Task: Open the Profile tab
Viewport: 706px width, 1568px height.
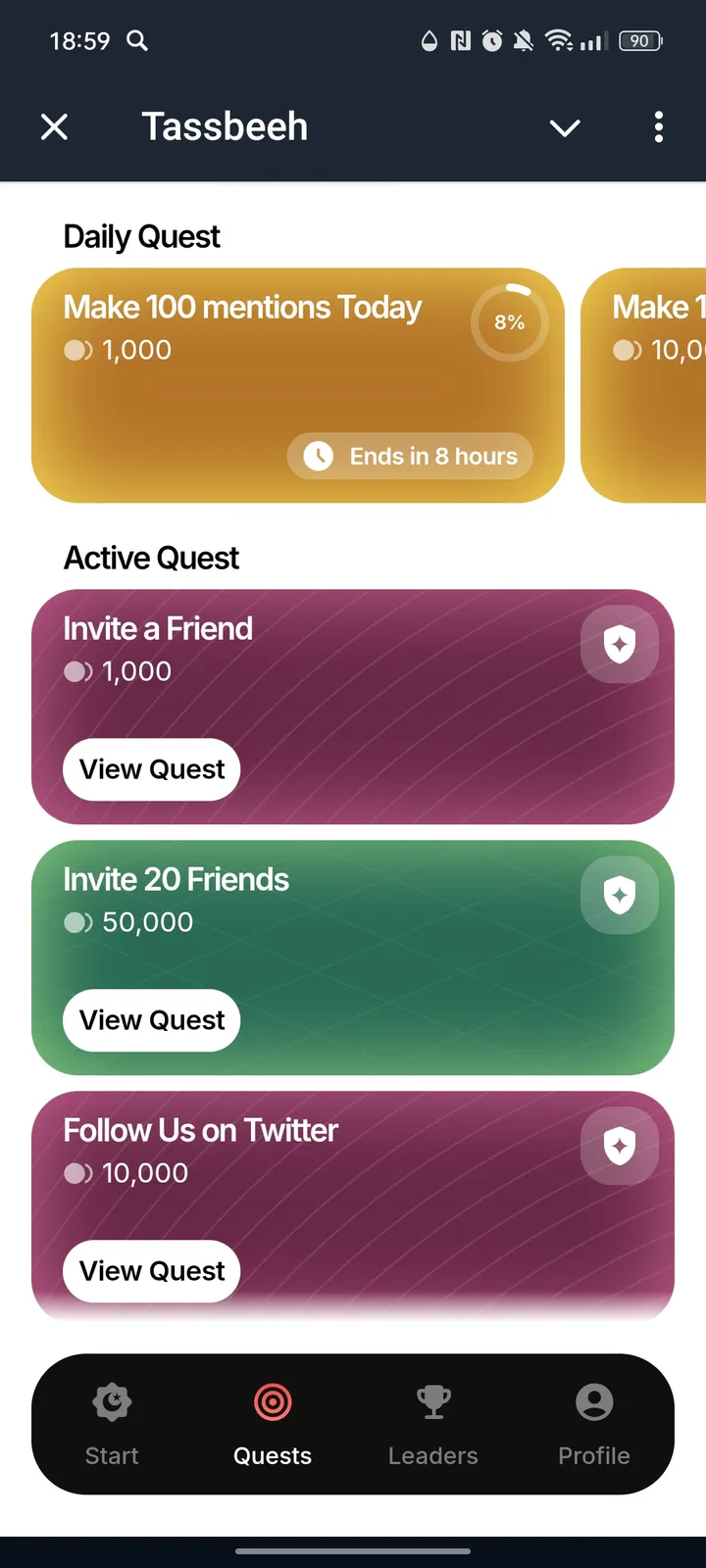Action: click(x=594, y=1425)
